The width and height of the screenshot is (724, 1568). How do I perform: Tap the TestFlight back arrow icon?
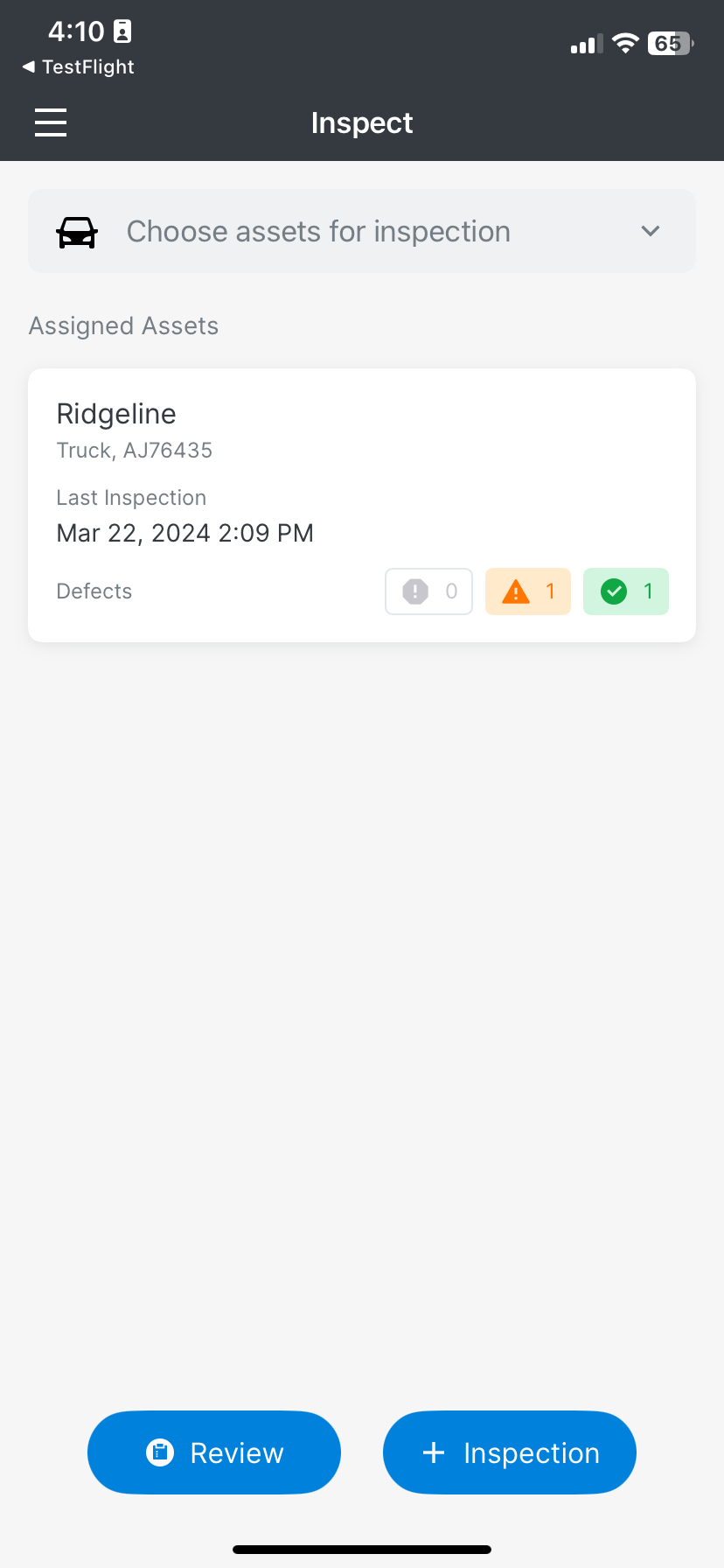(x=28, y=66)
